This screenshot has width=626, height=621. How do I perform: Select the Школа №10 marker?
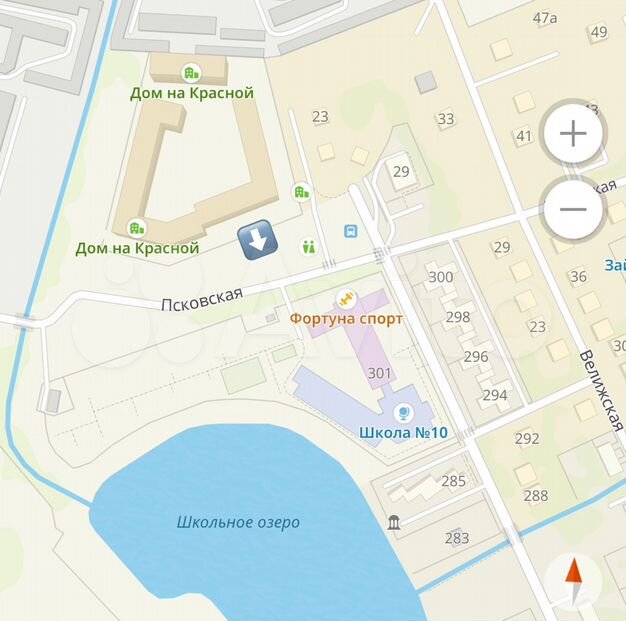pos(403,412)
